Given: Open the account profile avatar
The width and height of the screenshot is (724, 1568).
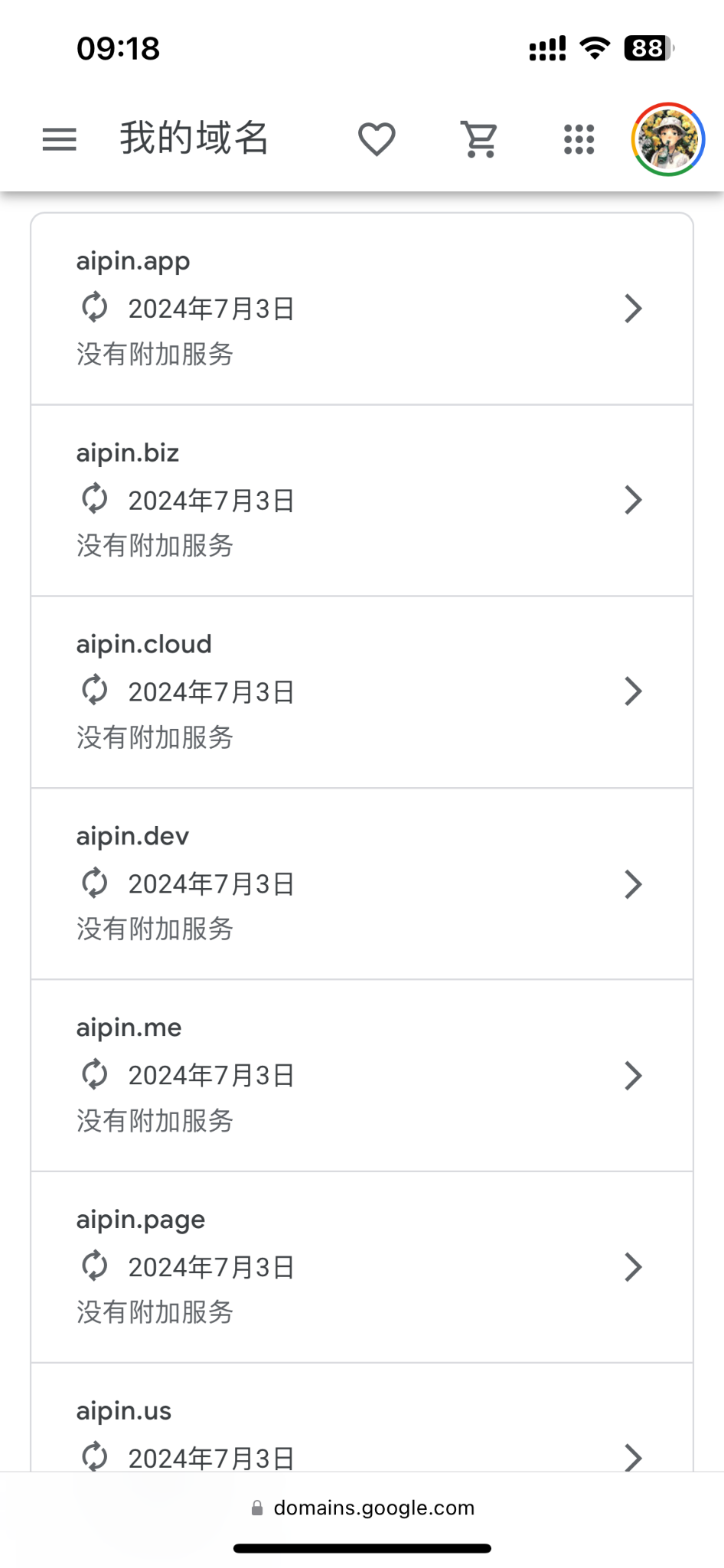Looking at the screenshot, I should point(667,139).
